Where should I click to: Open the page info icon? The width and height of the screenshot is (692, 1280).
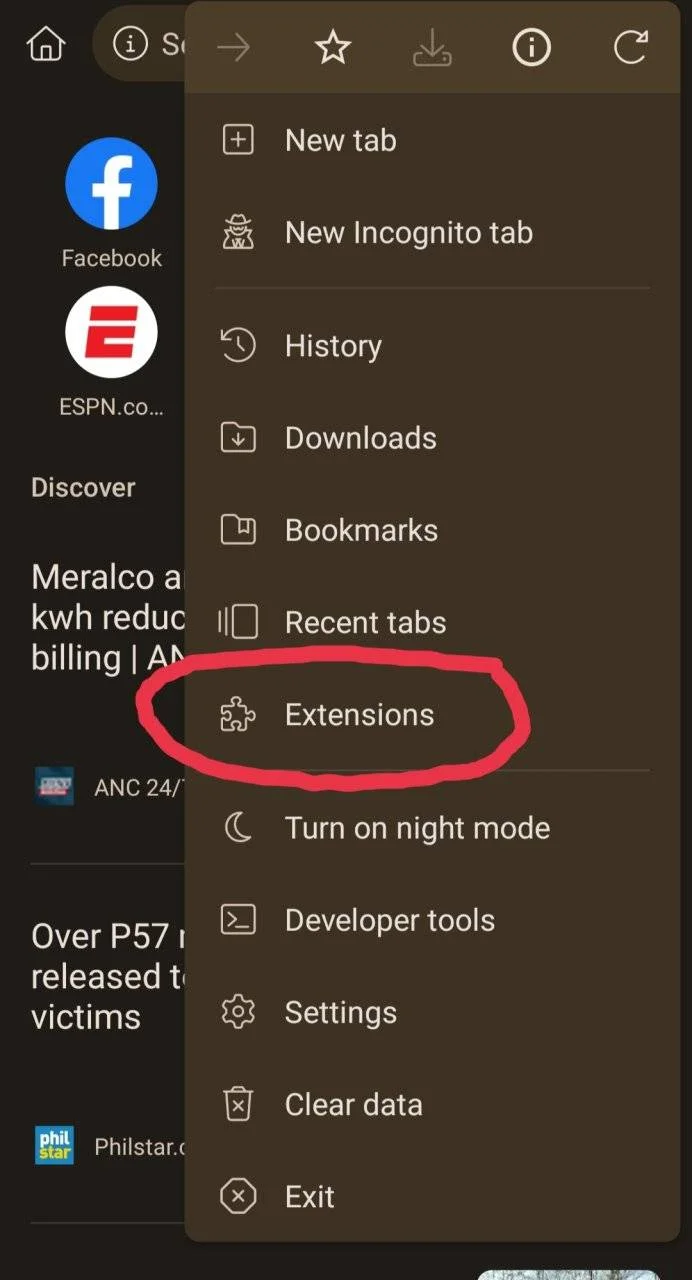click(531, 47)
